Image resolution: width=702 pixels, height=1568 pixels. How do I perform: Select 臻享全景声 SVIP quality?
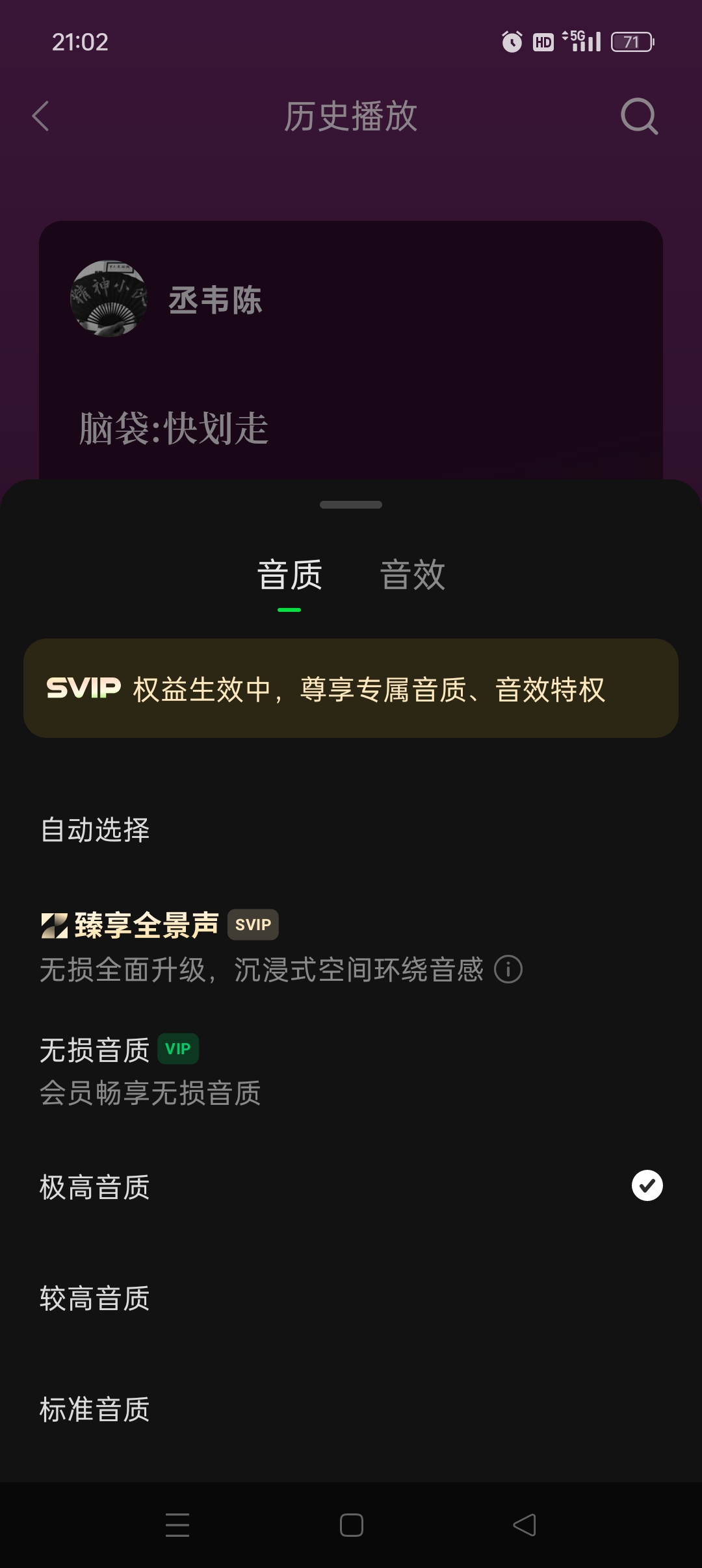146,925
